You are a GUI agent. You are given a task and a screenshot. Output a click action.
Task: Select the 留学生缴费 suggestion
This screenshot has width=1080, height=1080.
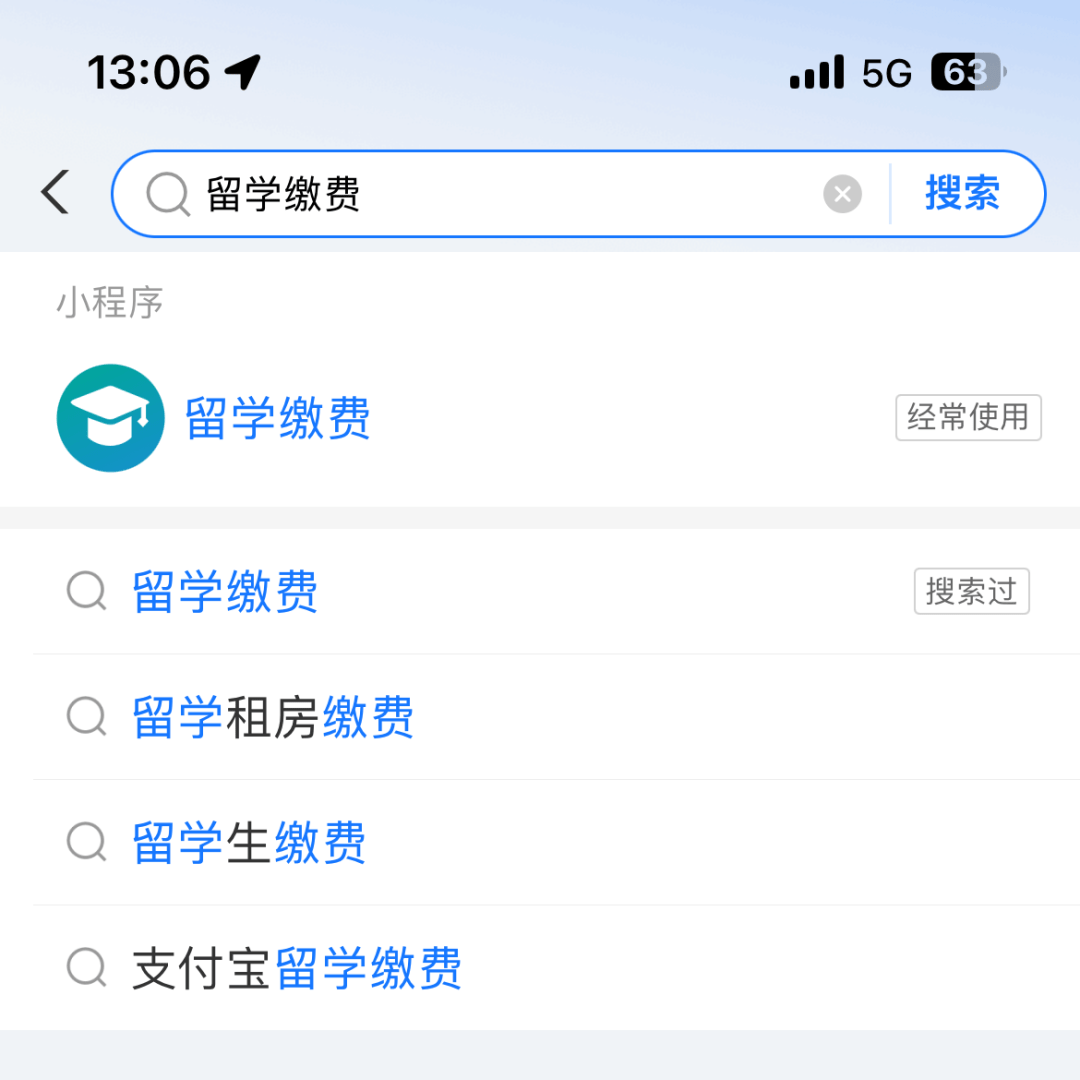249,843
